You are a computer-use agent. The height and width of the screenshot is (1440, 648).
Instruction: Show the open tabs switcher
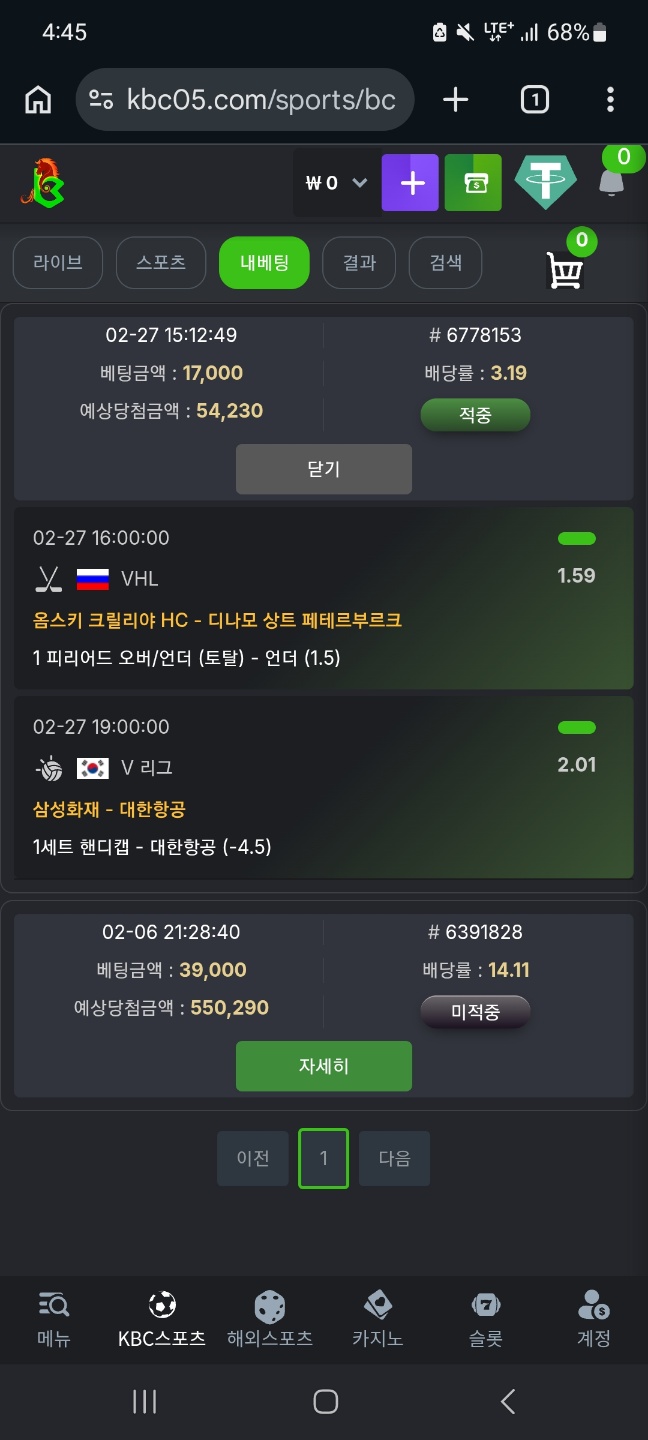[x=535, y=99]
